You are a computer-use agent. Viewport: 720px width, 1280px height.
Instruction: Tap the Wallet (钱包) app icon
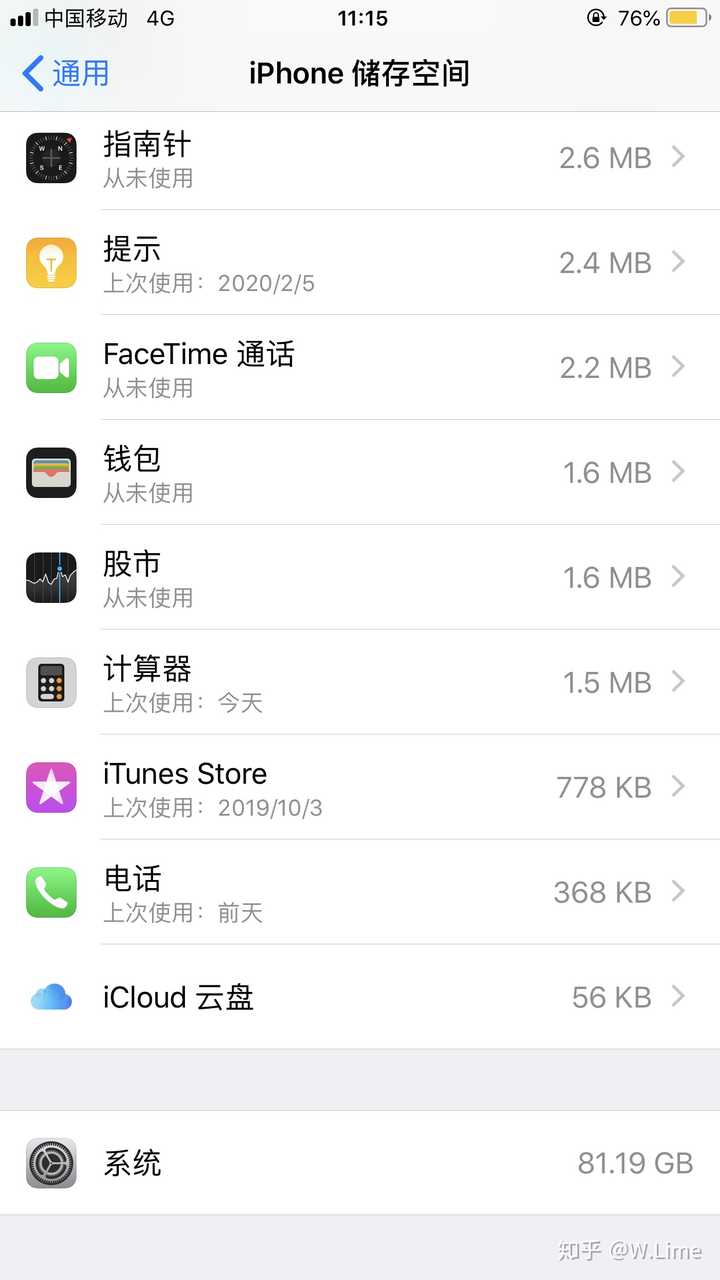(x=51, y=472)
